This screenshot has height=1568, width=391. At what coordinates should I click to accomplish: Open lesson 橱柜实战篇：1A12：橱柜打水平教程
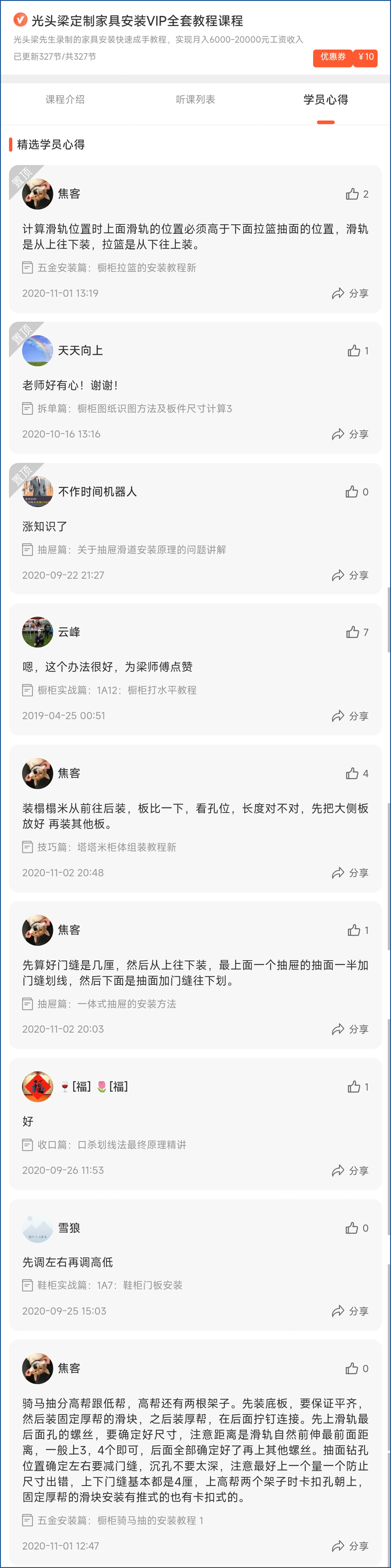(x=116, y=690)
